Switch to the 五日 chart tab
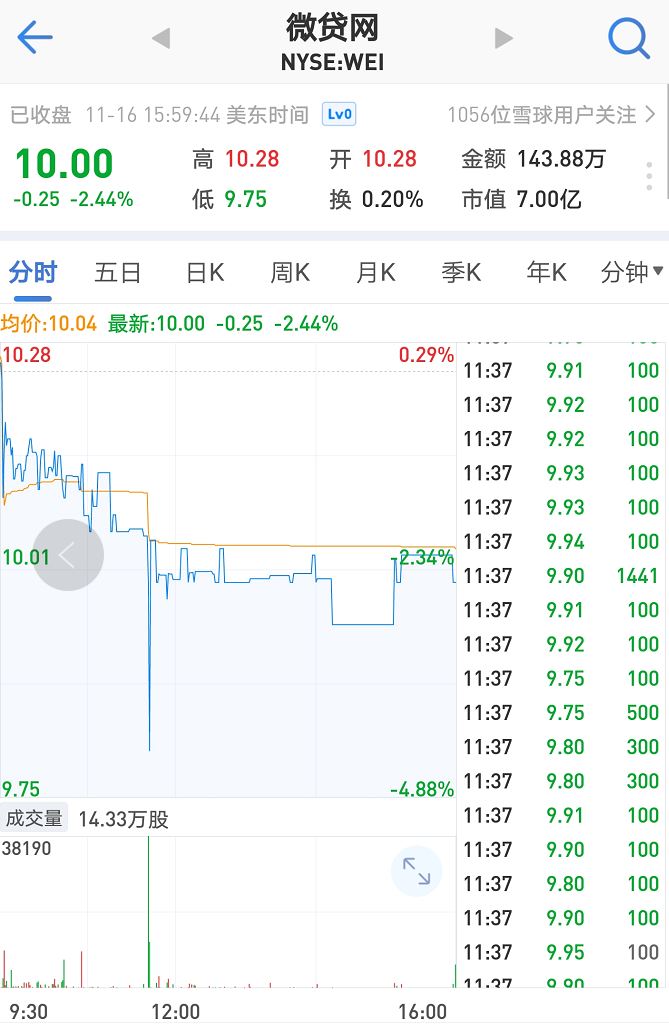This screenshot has width=669, height=1025. tap(118, 272)
